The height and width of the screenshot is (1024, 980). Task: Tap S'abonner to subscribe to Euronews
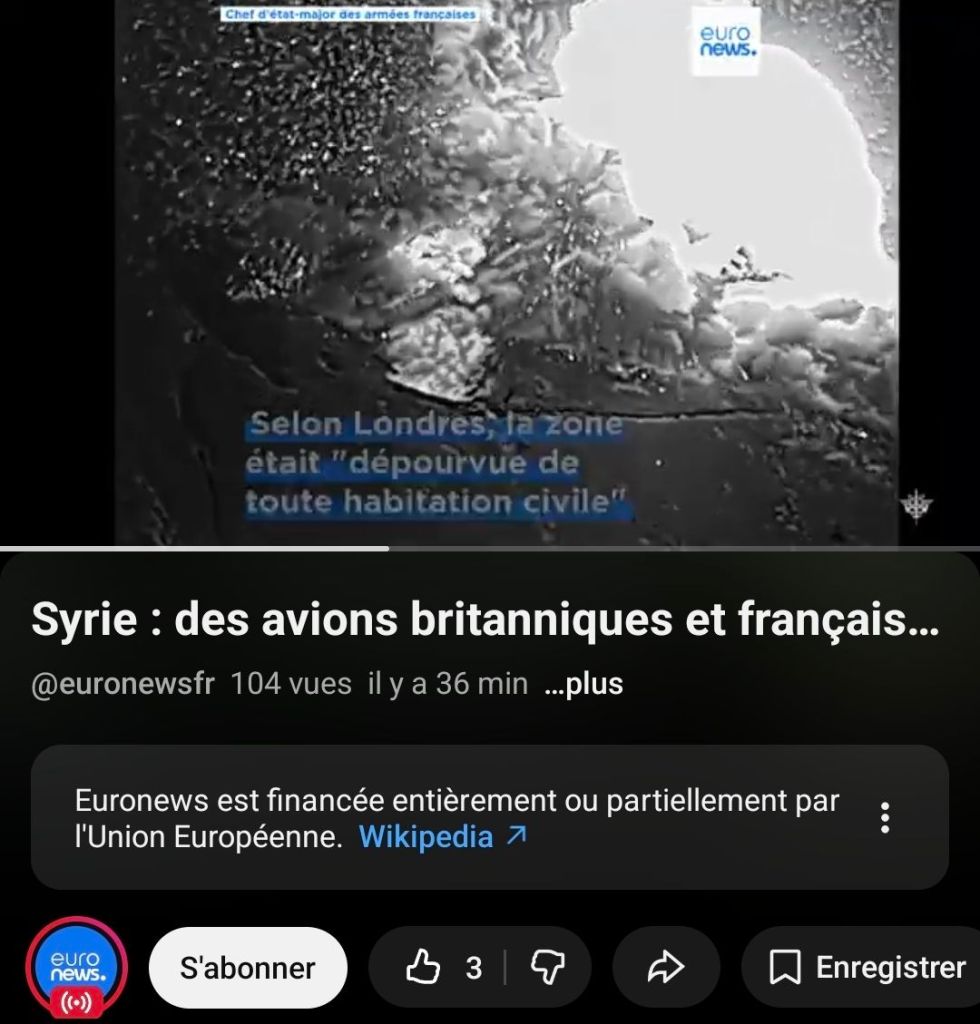pyautogui.click(x=247, y=968)
